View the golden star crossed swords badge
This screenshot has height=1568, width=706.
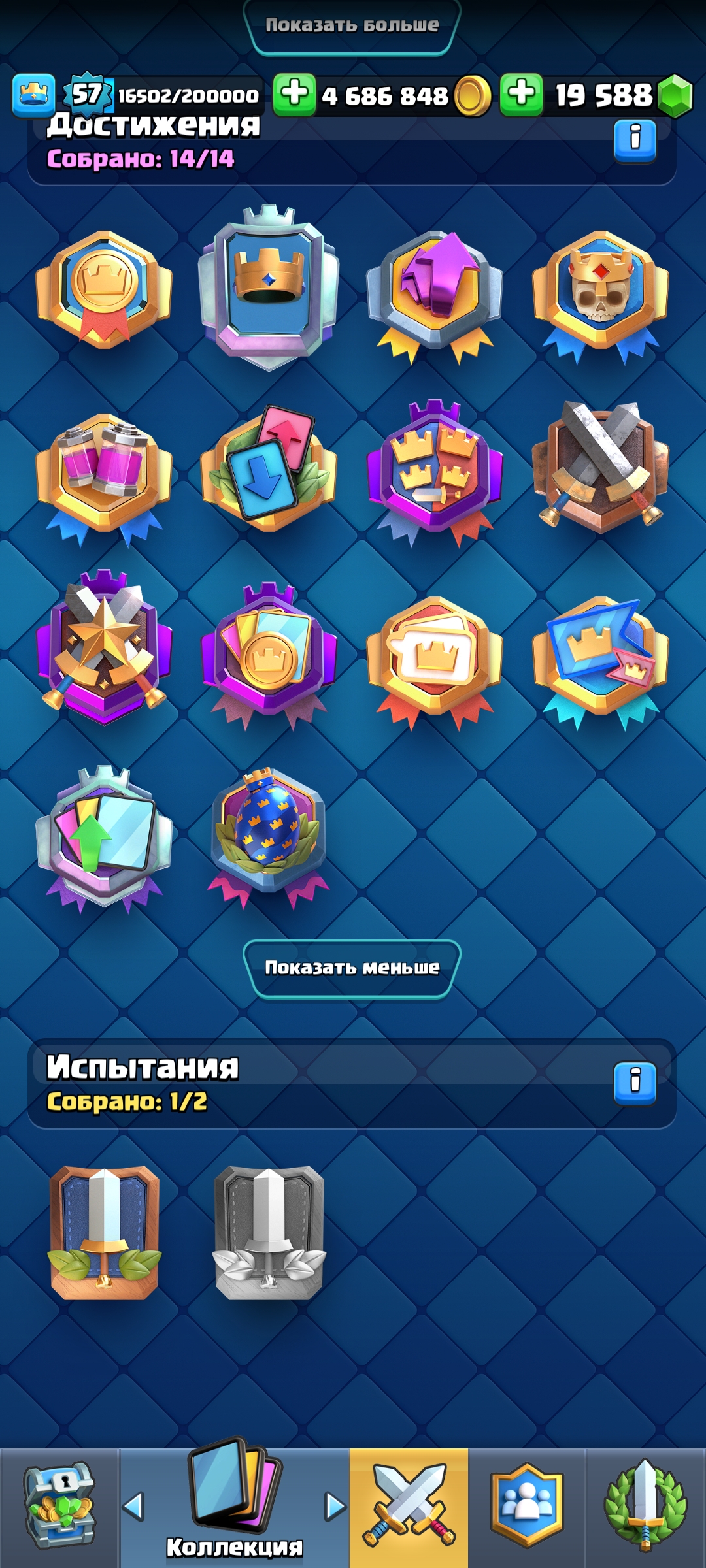point(105,647)
